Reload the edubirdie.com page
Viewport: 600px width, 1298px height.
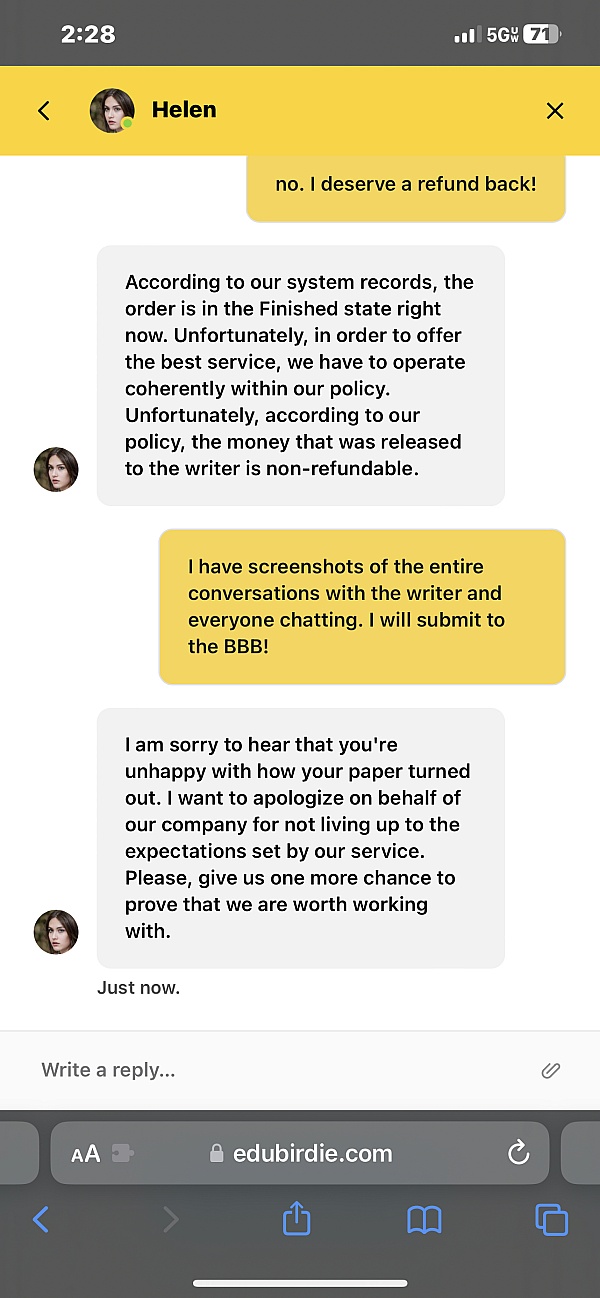pos(518,1153)
